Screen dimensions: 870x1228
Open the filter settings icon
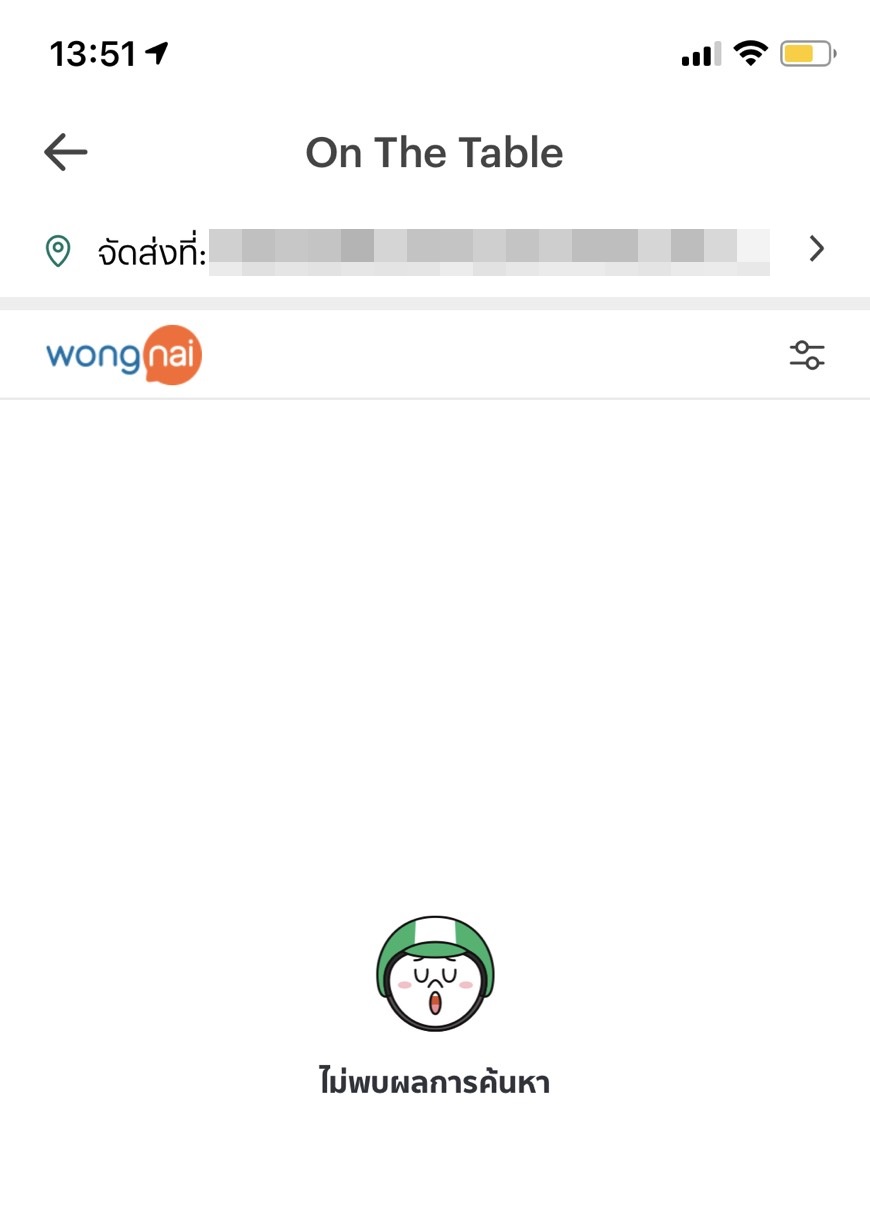pos(806,355)
